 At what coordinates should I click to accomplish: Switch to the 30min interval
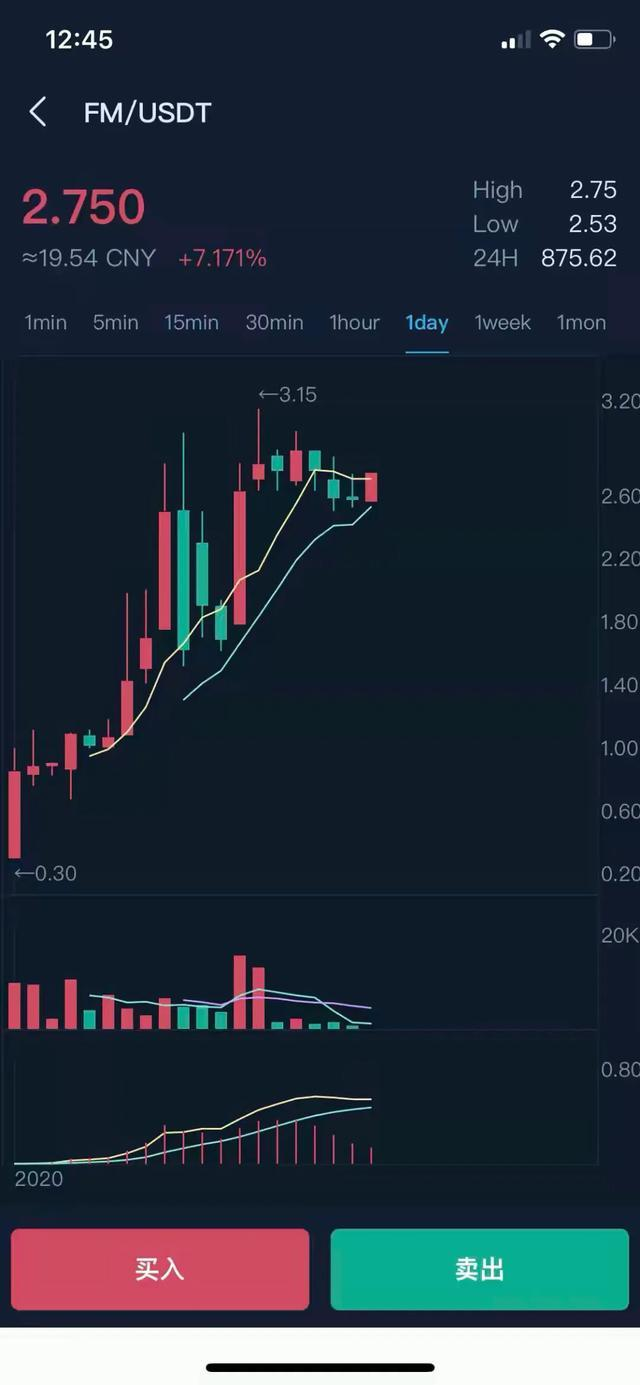[274, 322]
